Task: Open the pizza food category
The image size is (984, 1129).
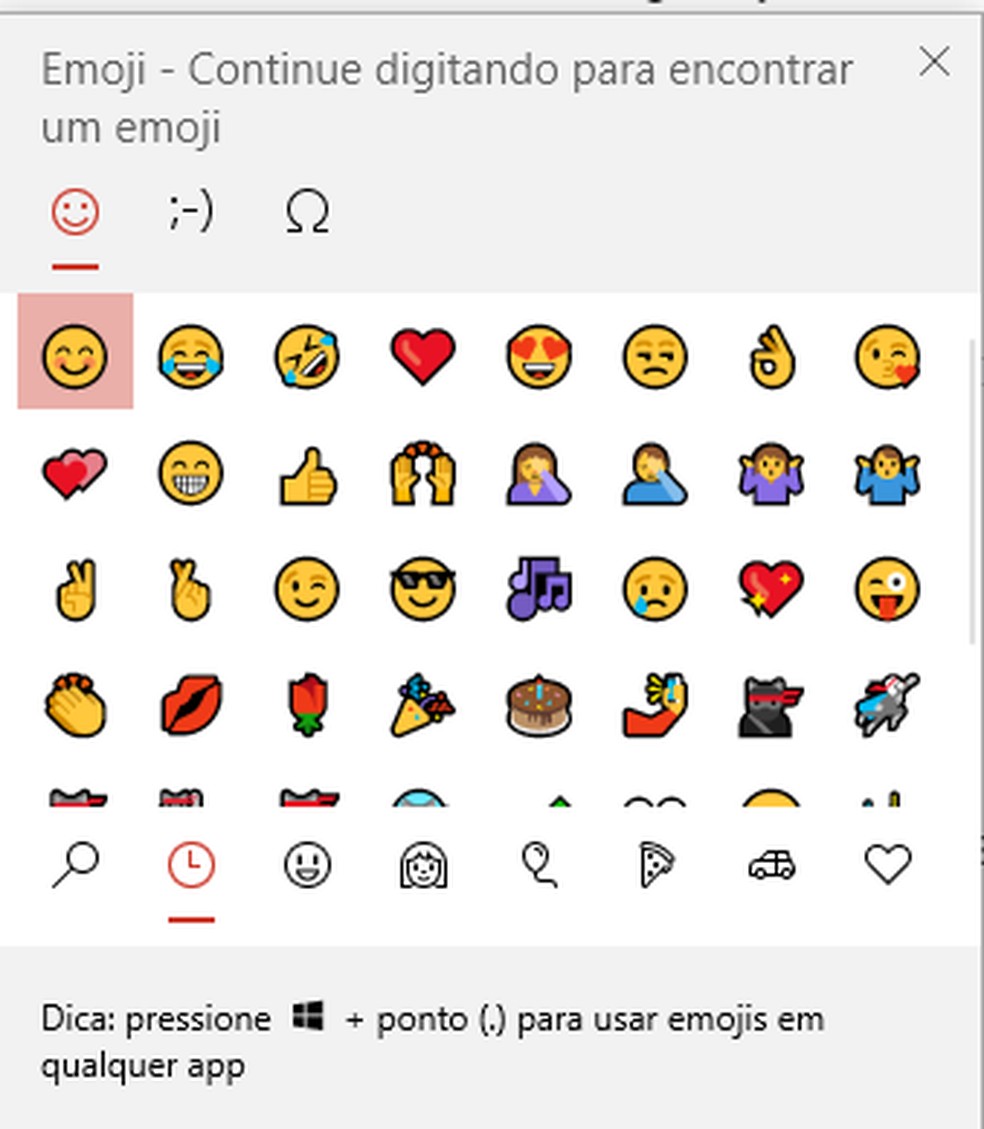Action: click(x=655, y=864)
